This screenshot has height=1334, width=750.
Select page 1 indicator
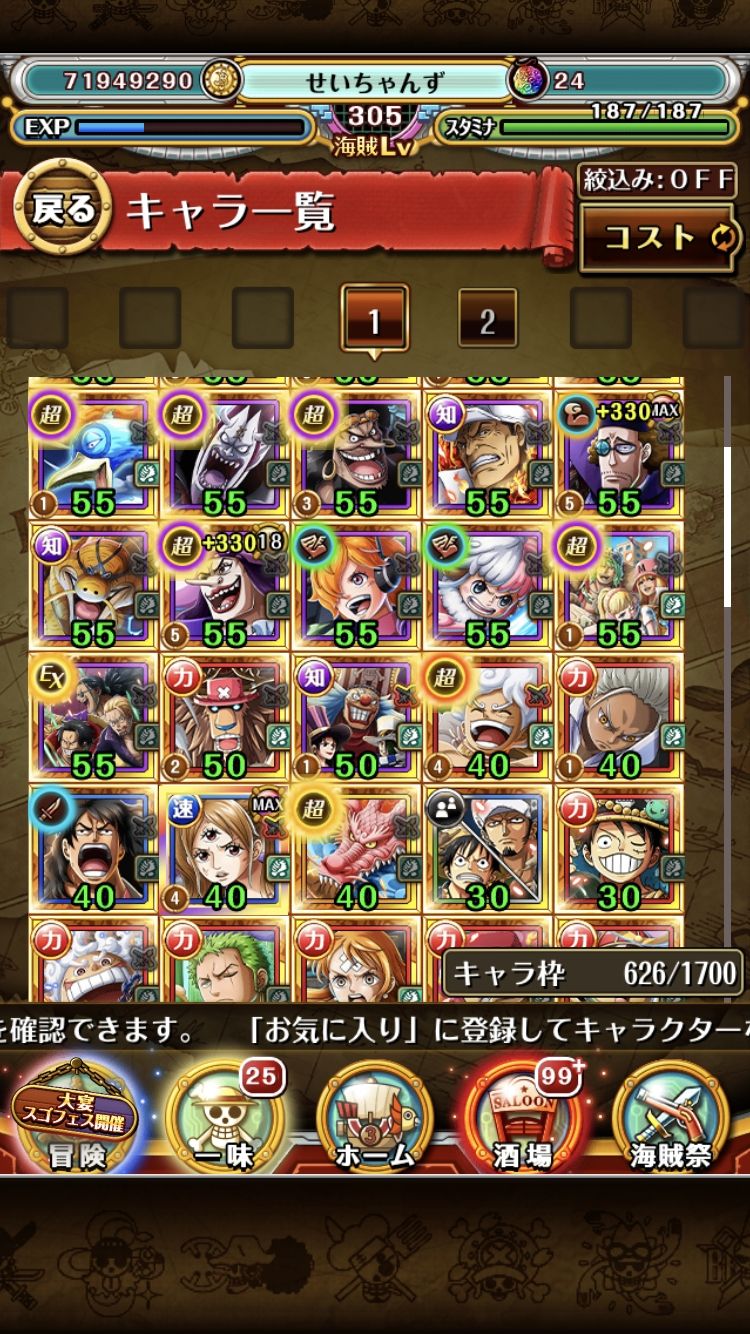[x=375, y=320]
